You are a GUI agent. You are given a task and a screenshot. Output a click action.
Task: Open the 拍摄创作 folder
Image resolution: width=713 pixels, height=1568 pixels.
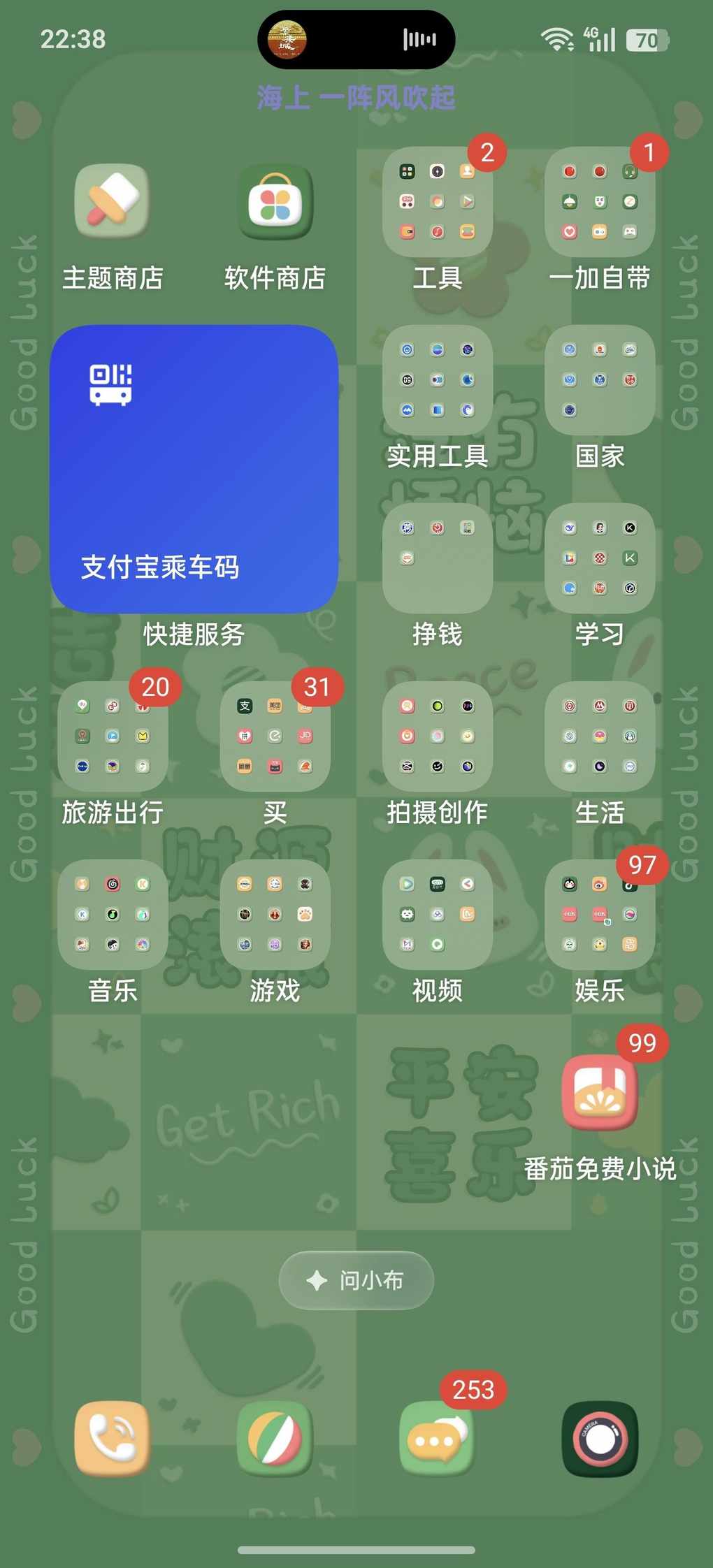(x=438, y=736)
